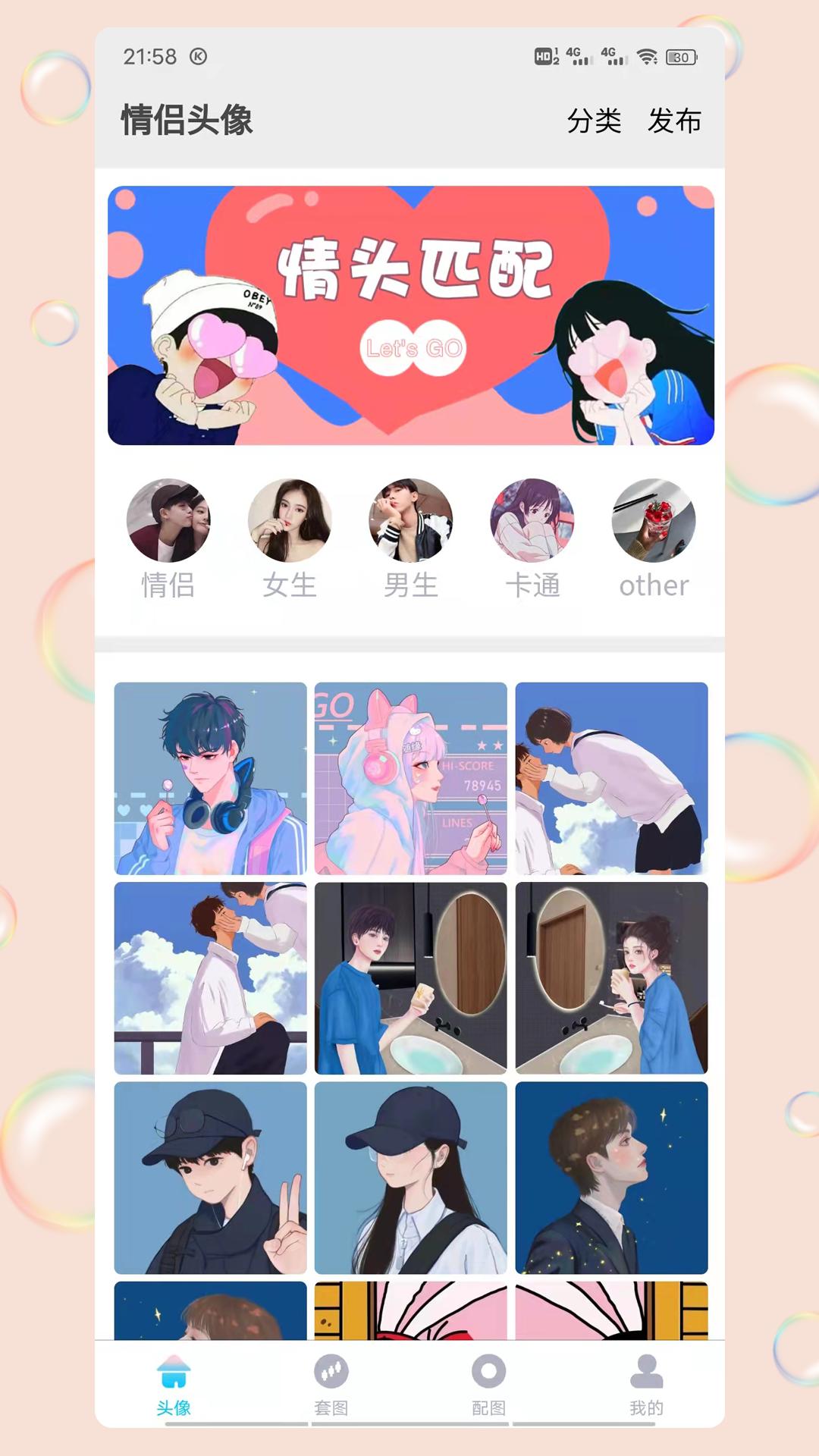Image resolution: width=819 pixels, height=1456 pixels.
Task: Open the 卡通 category
Action: pyautogui.click(x=532, y=538)
